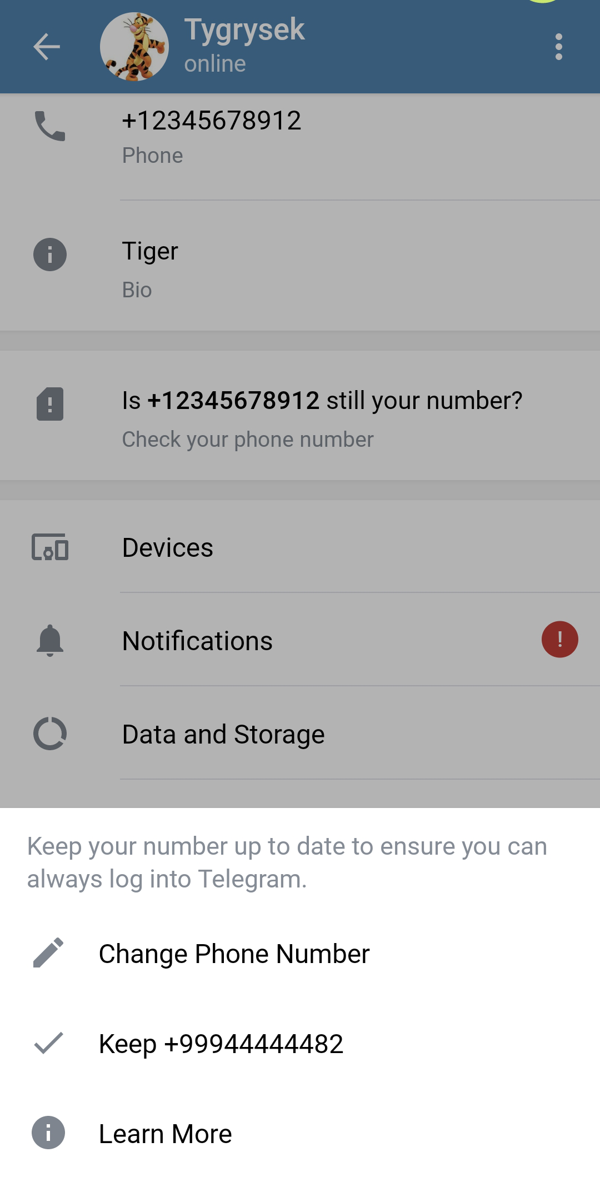Tap the Tiger bio row
The height and width of the screenshot is (1177, 600).
(x=300, y=267)
